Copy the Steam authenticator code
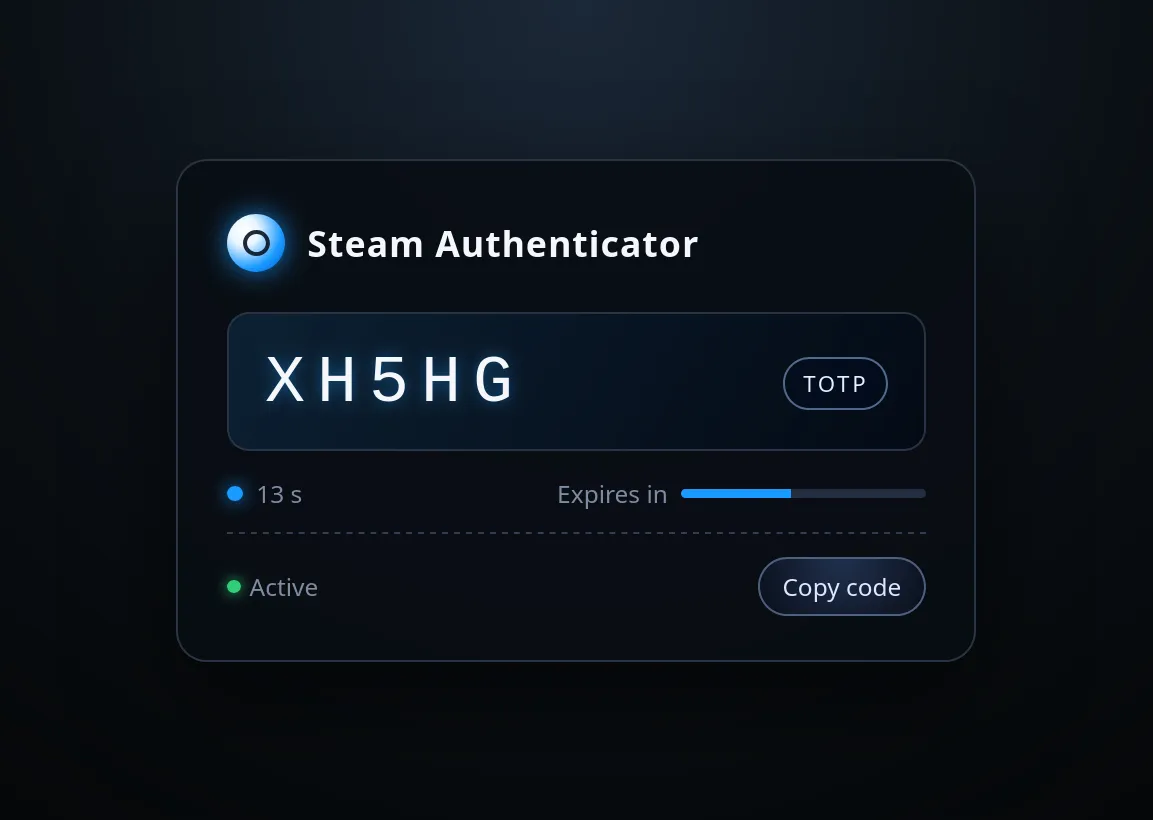The width and height of the screenshot is (1153, 820). [841, 587]
